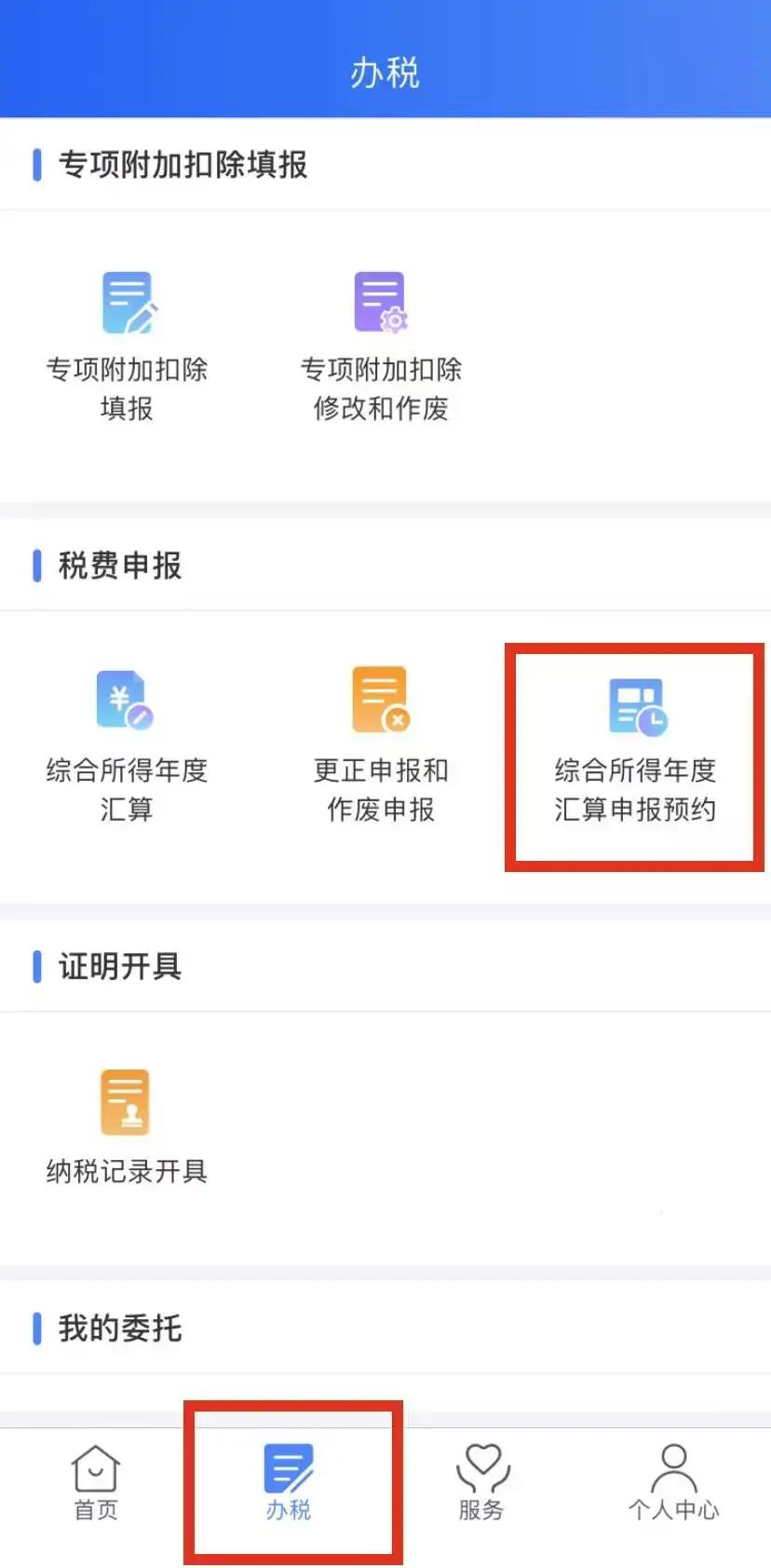Viewport: 771px width, 1568px height.
Task: Switch to the 服务 tab
Action: [x=481, y=1482]
